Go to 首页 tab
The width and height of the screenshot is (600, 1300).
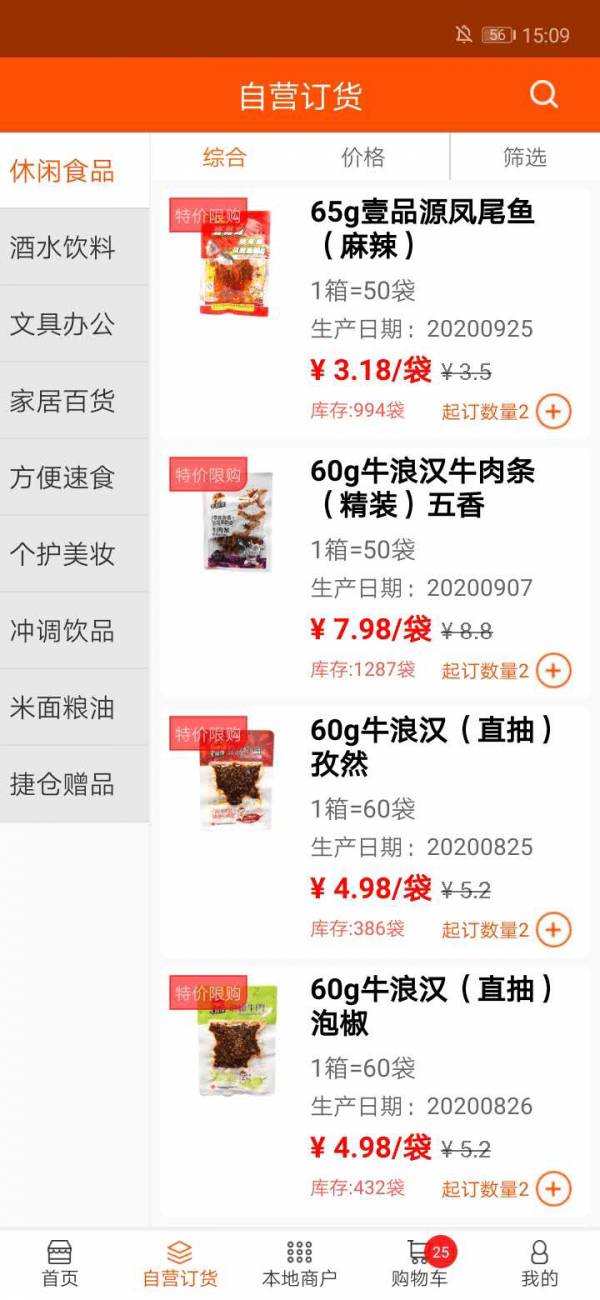[60, 1264]
